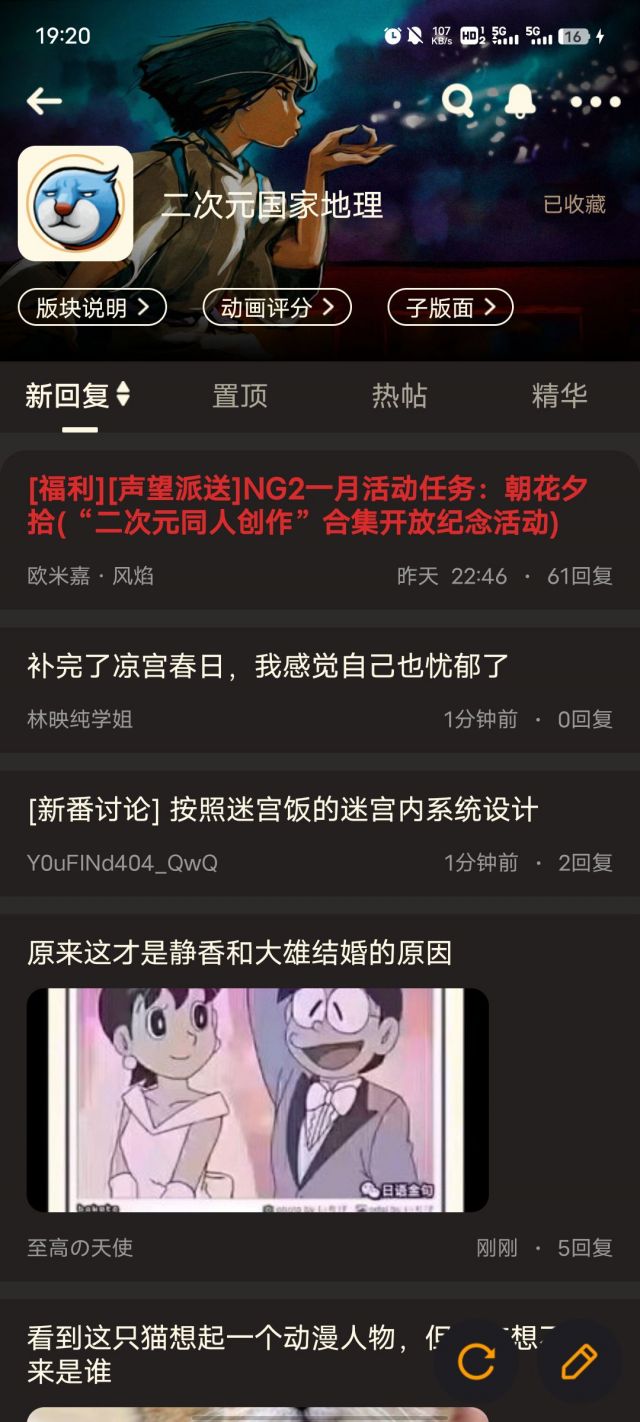The height and width of the screenshot is (1422, 640).
Task: Open the 补完了凉宫春日 post
Action: tap(320, 689)
